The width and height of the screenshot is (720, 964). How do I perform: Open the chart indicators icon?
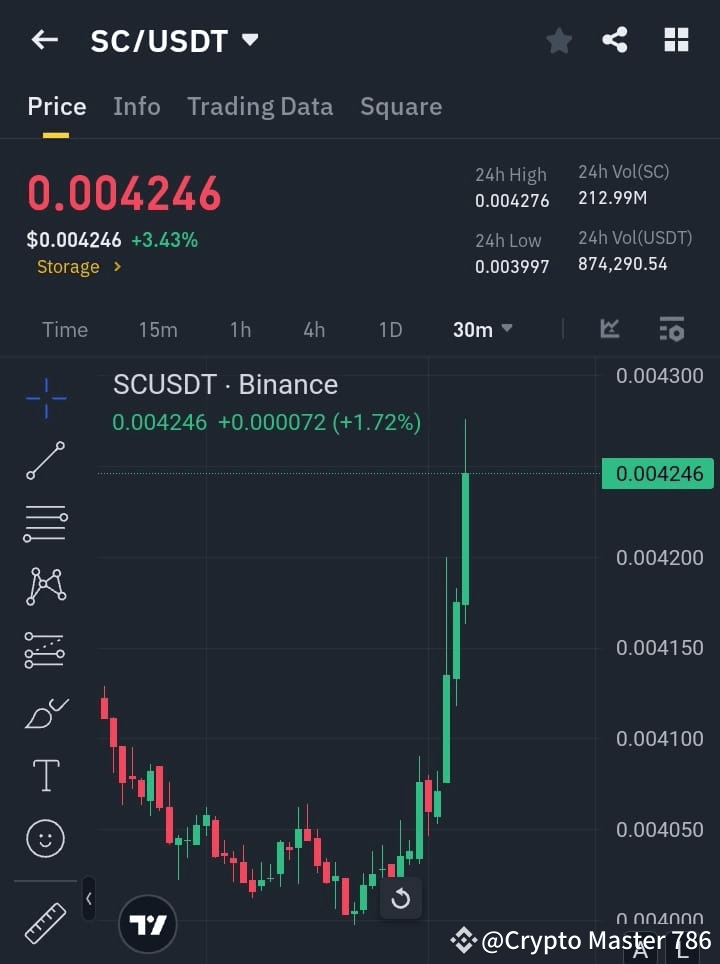672,329
